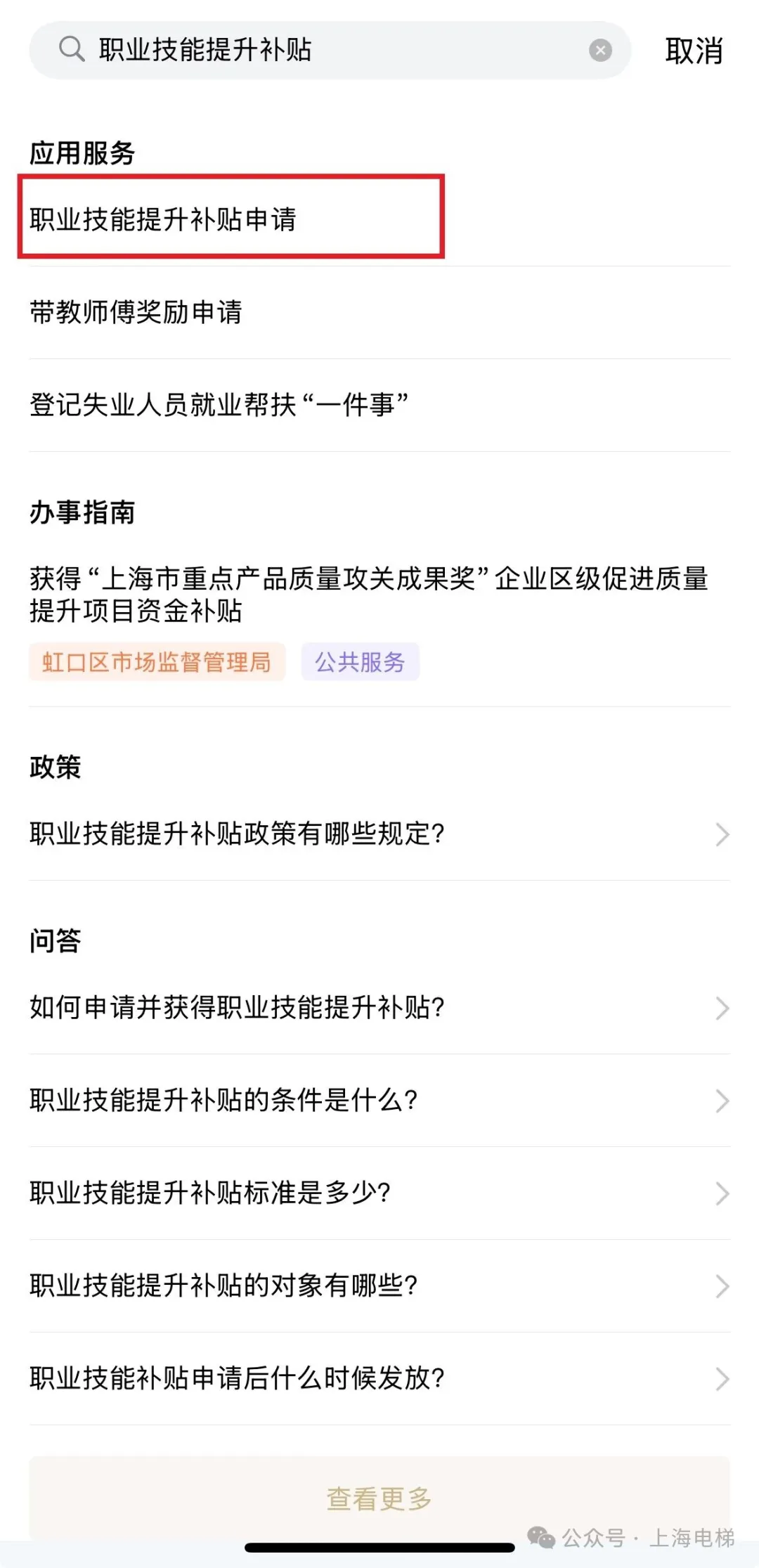Open the 上海市重点产品质量攻关成果奖 guide
Viewport: 759px width, 1568px height.
369,595
